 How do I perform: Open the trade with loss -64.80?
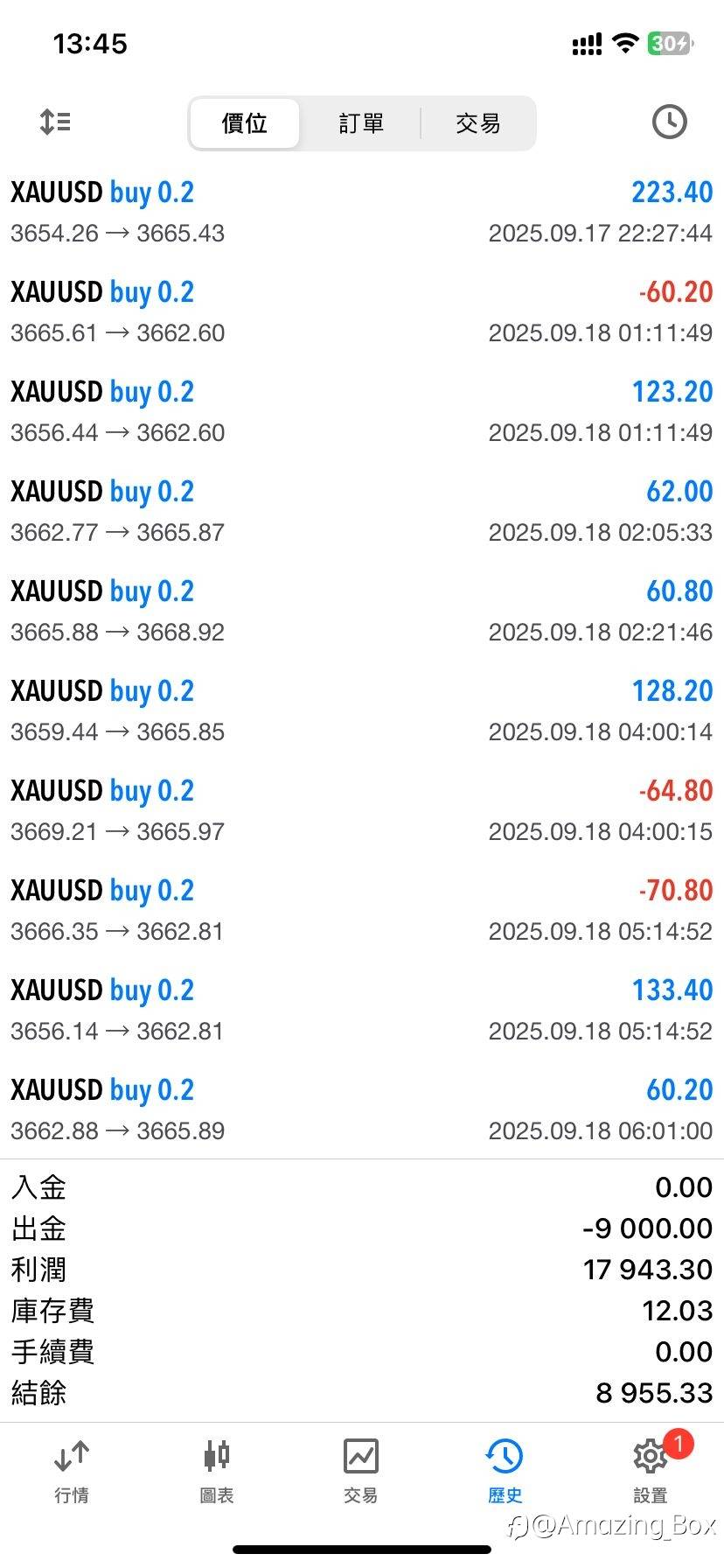(x=362, y=810)
